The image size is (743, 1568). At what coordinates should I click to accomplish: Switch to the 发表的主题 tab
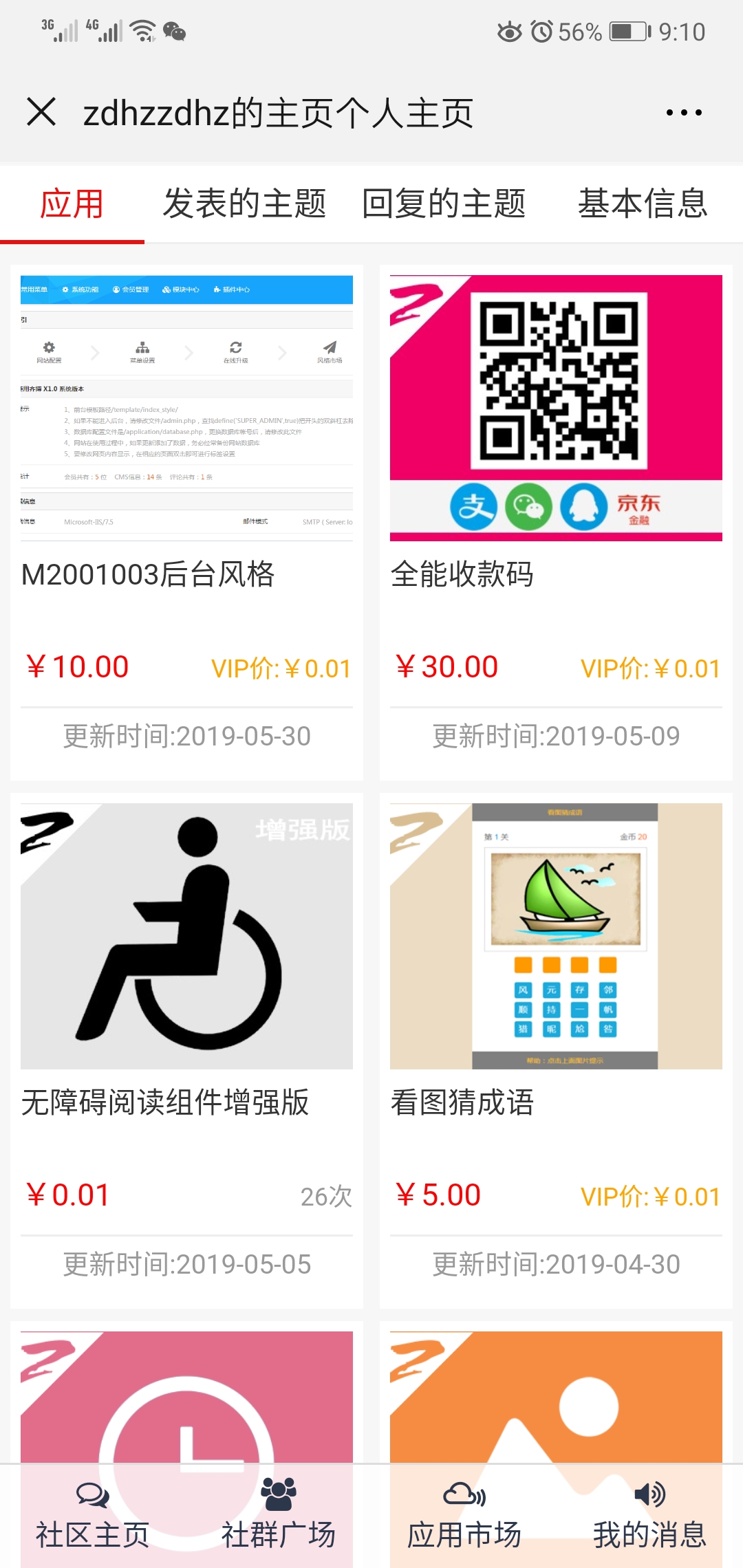[x=244, y=204]
